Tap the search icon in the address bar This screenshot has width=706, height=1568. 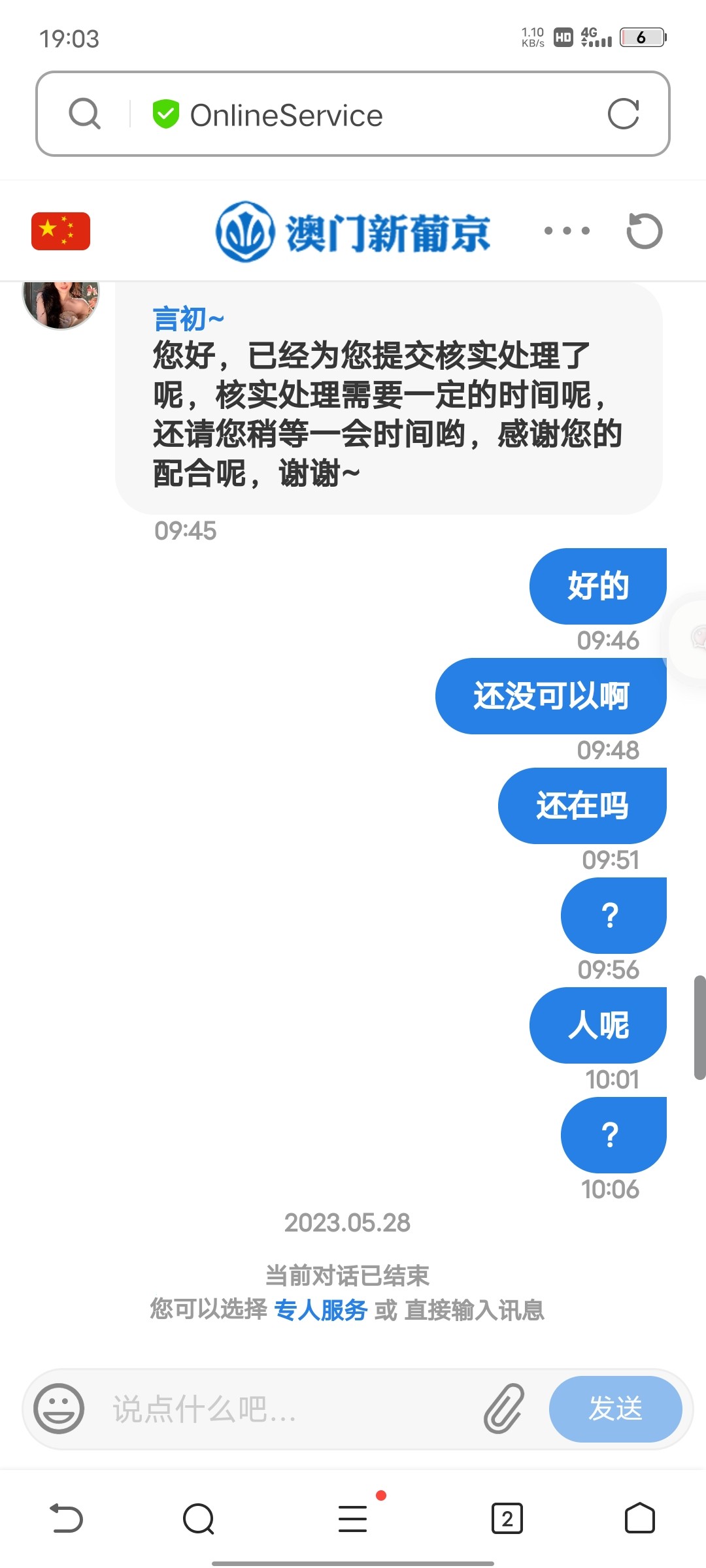(x=85, y=114)
